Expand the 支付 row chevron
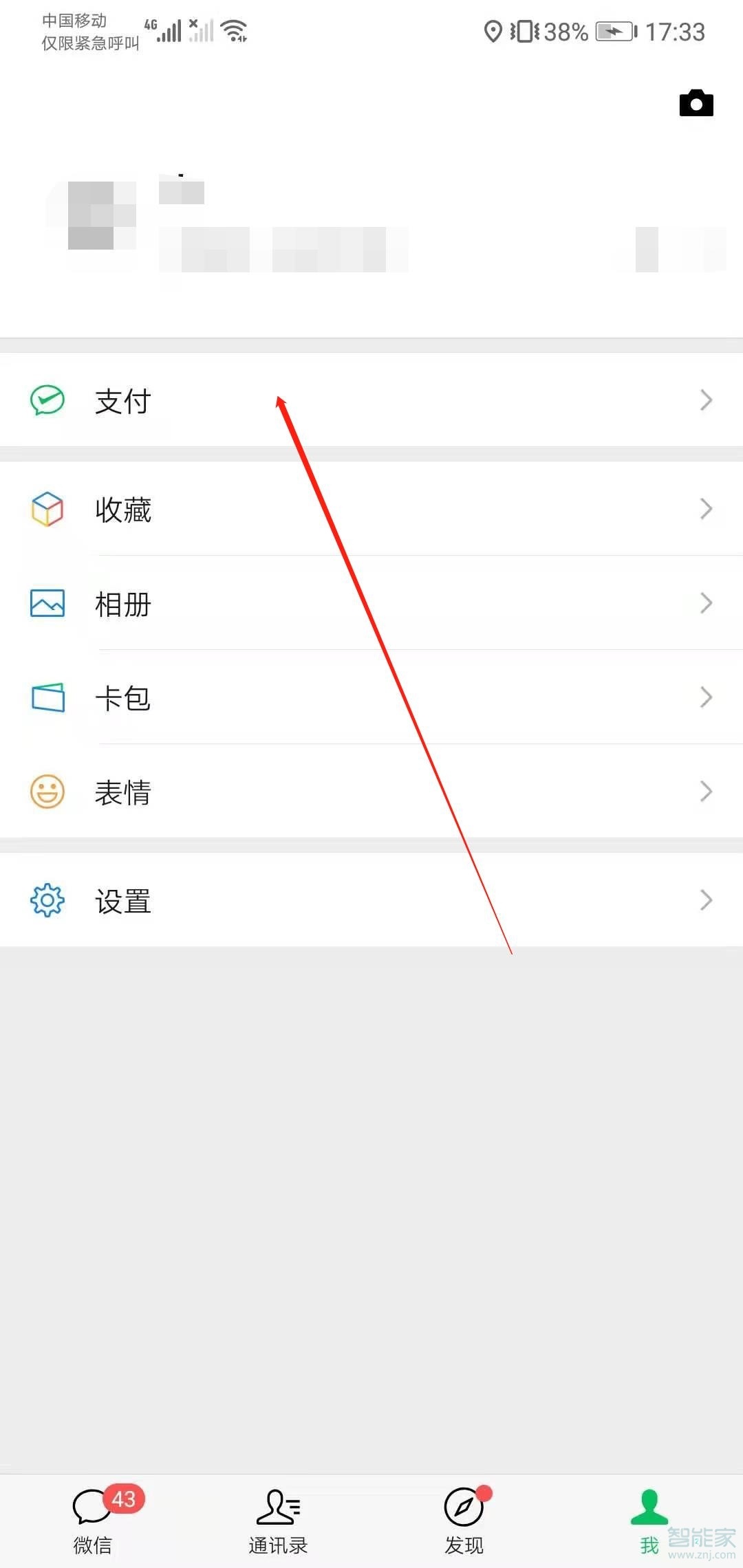 [x=706, y=401]
